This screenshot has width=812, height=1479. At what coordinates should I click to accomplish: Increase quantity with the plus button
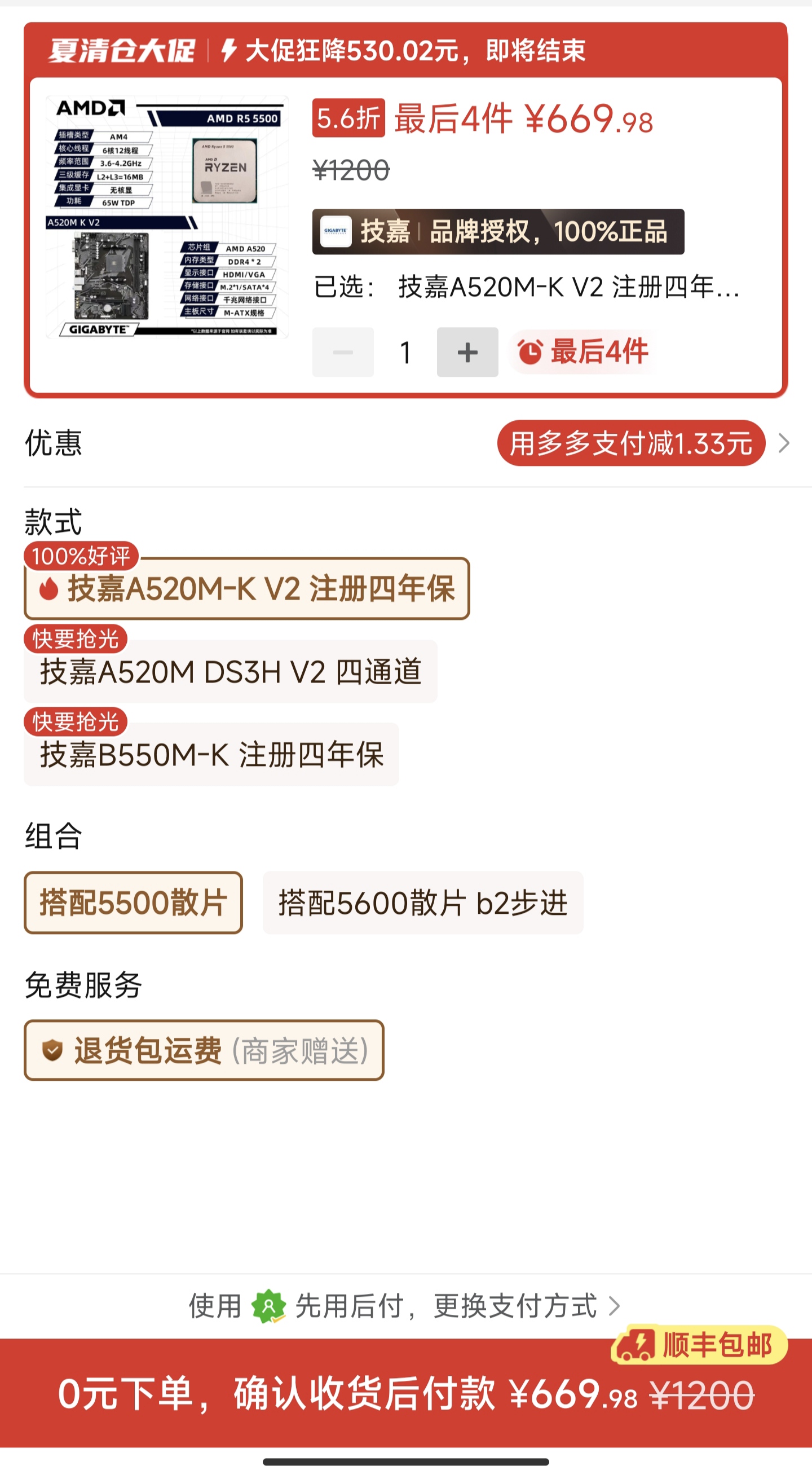tap(467, 352)
